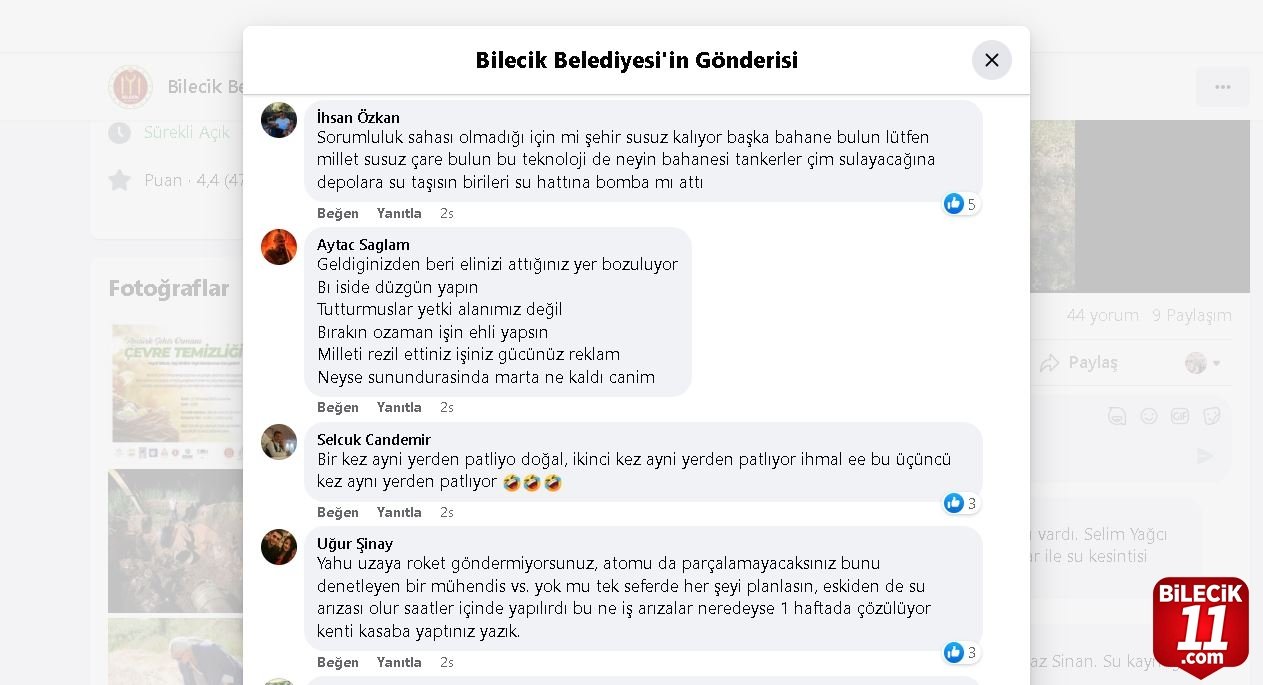The image size is (1263, 685).
Task: View reactions on İhsan Özkan's comment
Action: [960, 204]
